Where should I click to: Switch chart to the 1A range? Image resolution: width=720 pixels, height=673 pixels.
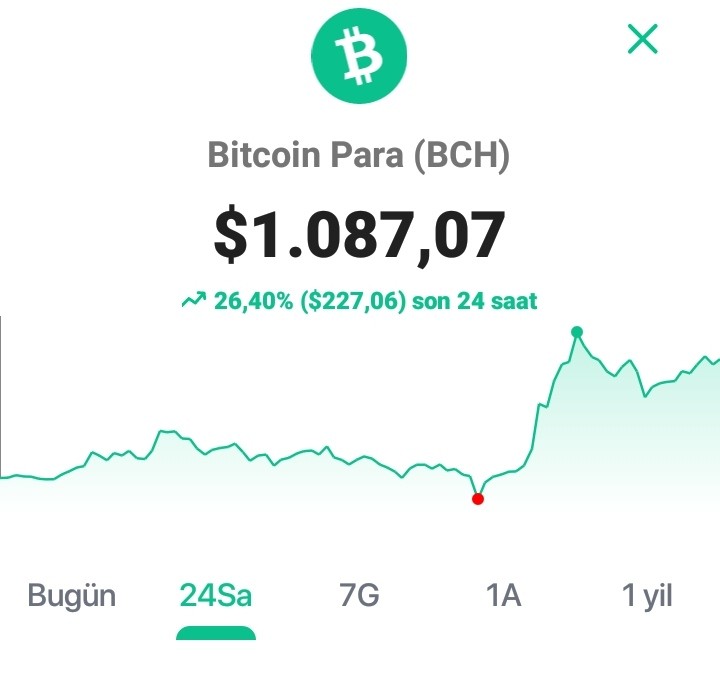tap(503, 595)
